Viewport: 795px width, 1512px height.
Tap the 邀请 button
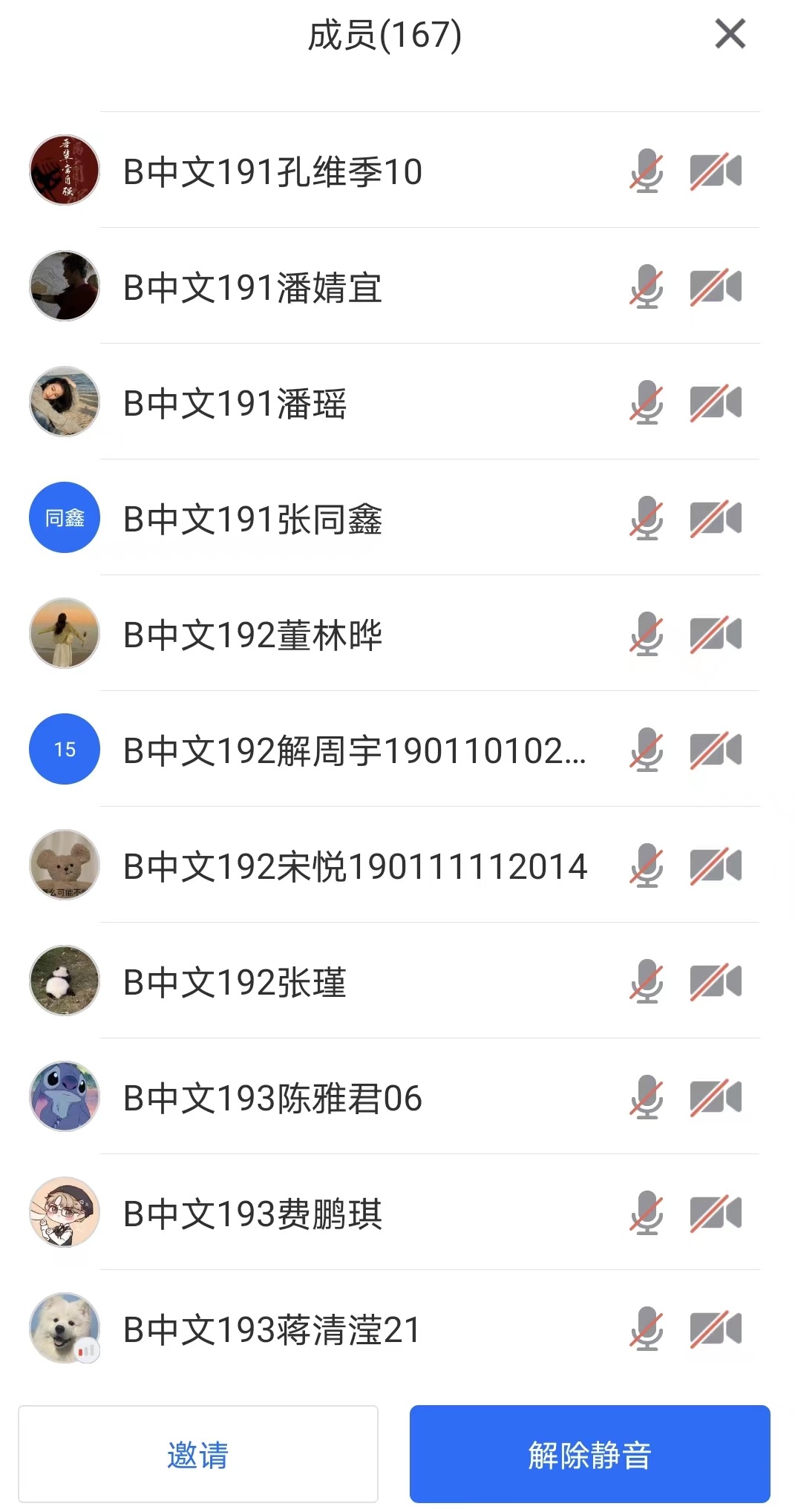[197, 1454]
